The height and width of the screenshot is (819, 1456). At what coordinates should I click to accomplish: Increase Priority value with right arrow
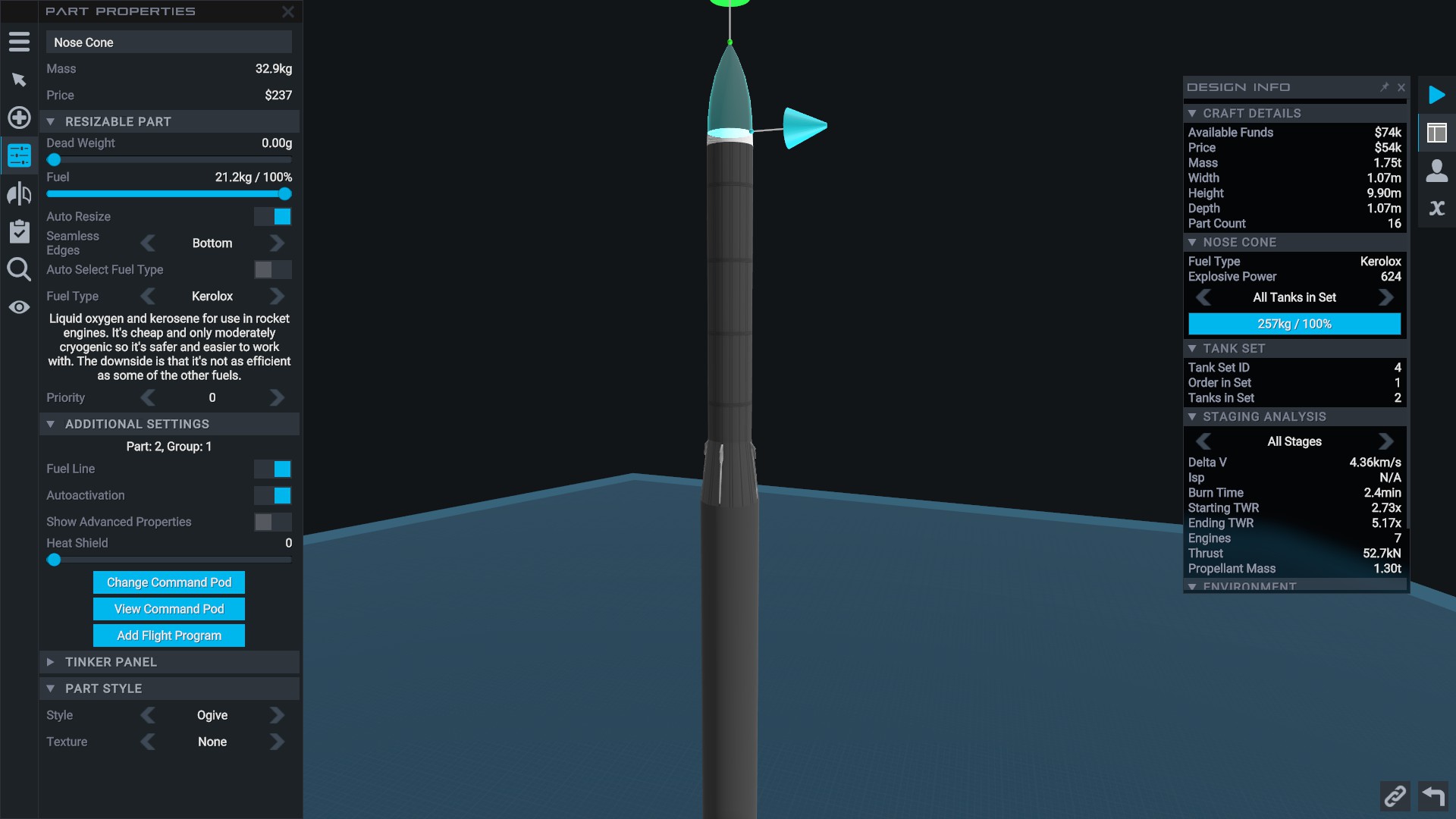(x=277, y=397)
